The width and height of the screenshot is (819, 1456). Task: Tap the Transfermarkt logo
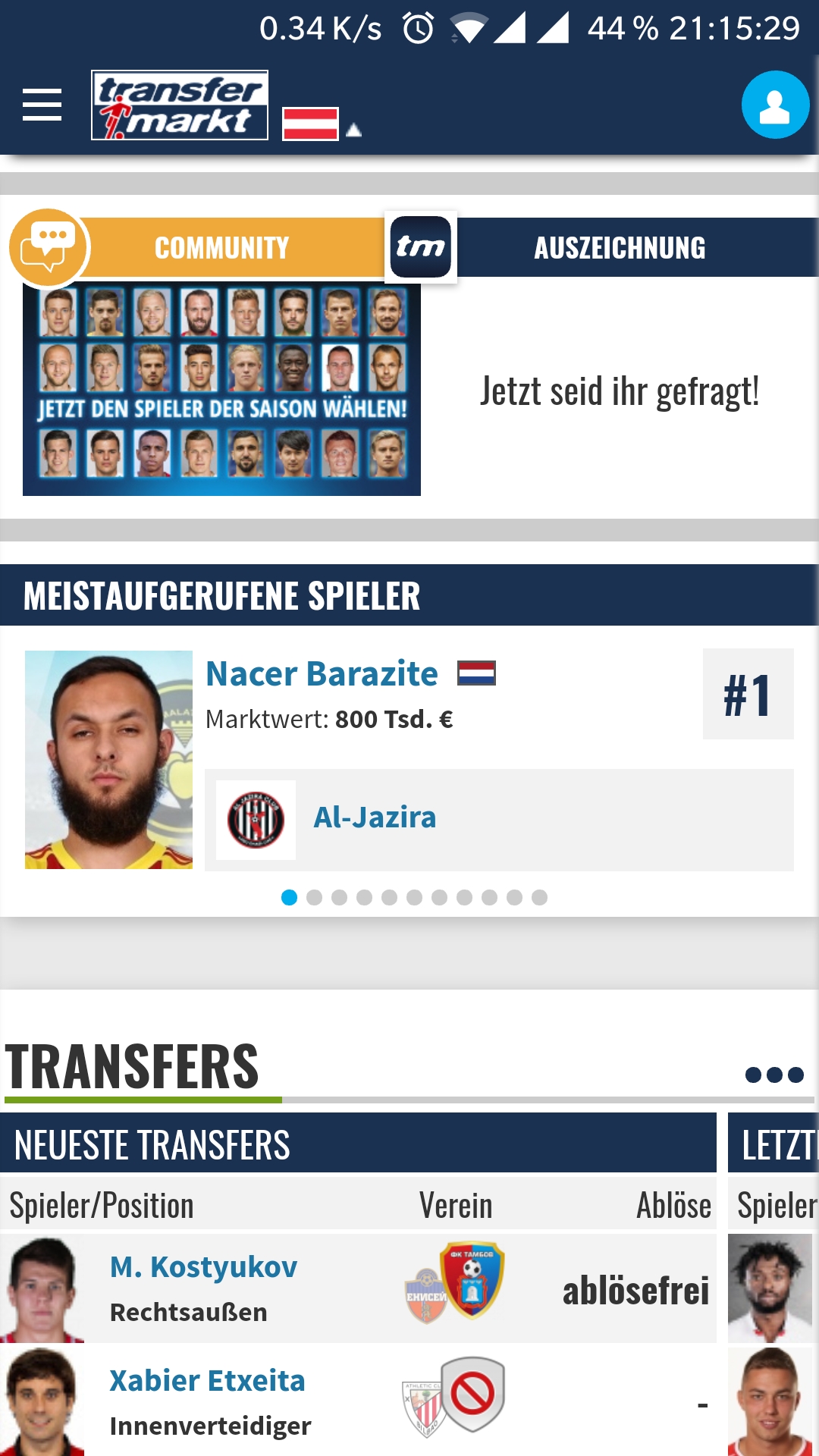point(180,105)
